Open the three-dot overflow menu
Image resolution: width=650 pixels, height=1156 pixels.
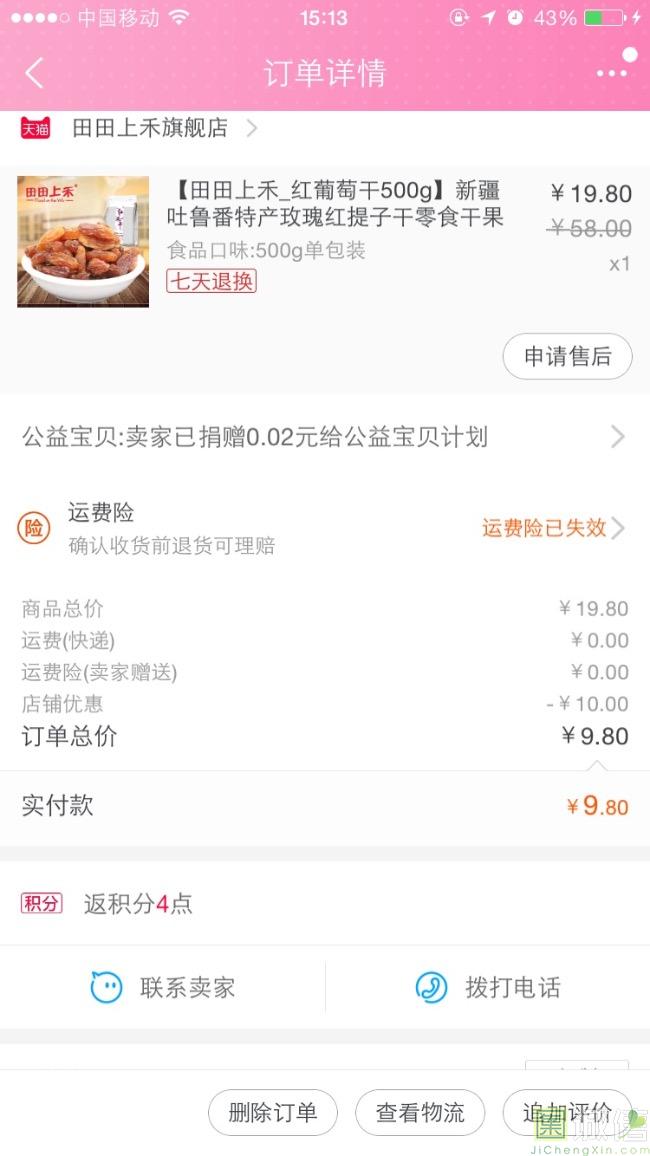612,73
